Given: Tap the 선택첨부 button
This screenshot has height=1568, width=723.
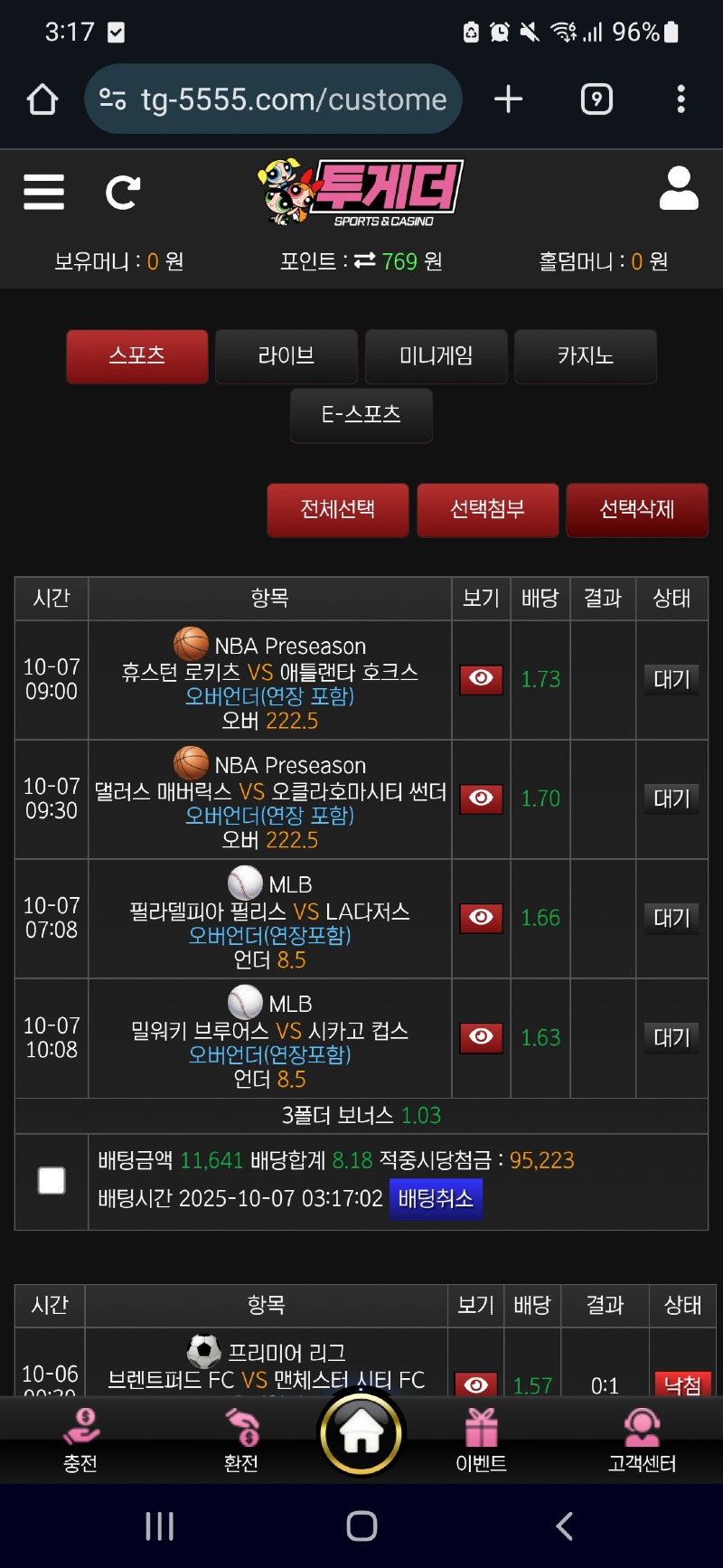Looking at the screenshot, I should click(x=488, y=509).
